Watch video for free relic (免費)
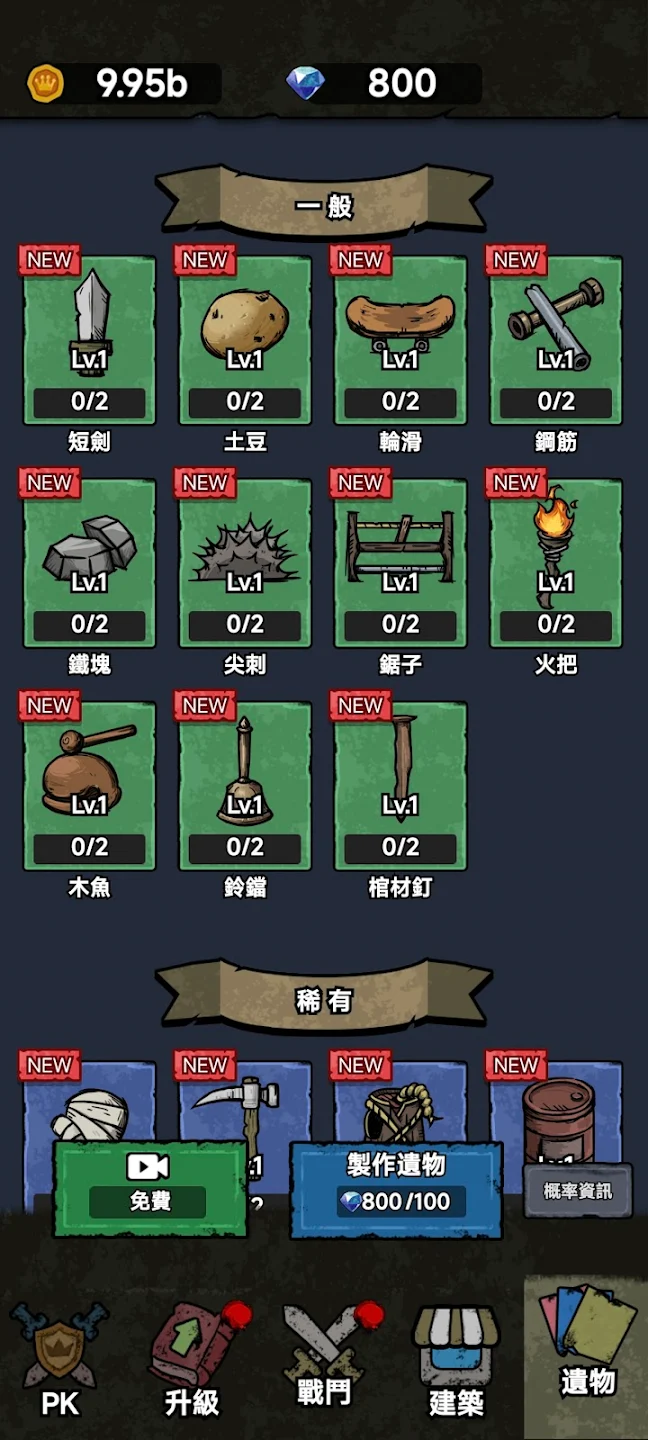The image size is (648, 1440). click(149, 1187)
